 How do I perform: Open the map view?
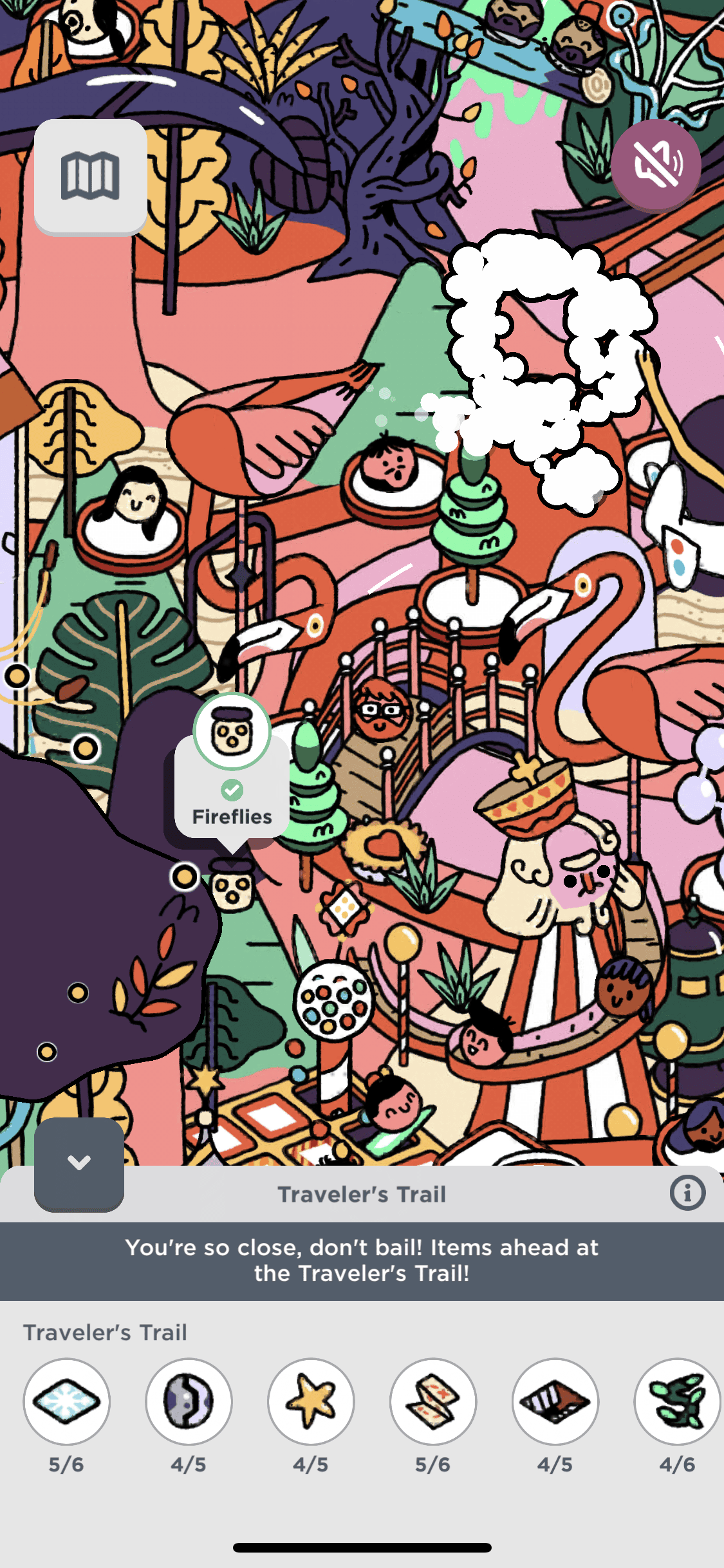tap(90, 175)
